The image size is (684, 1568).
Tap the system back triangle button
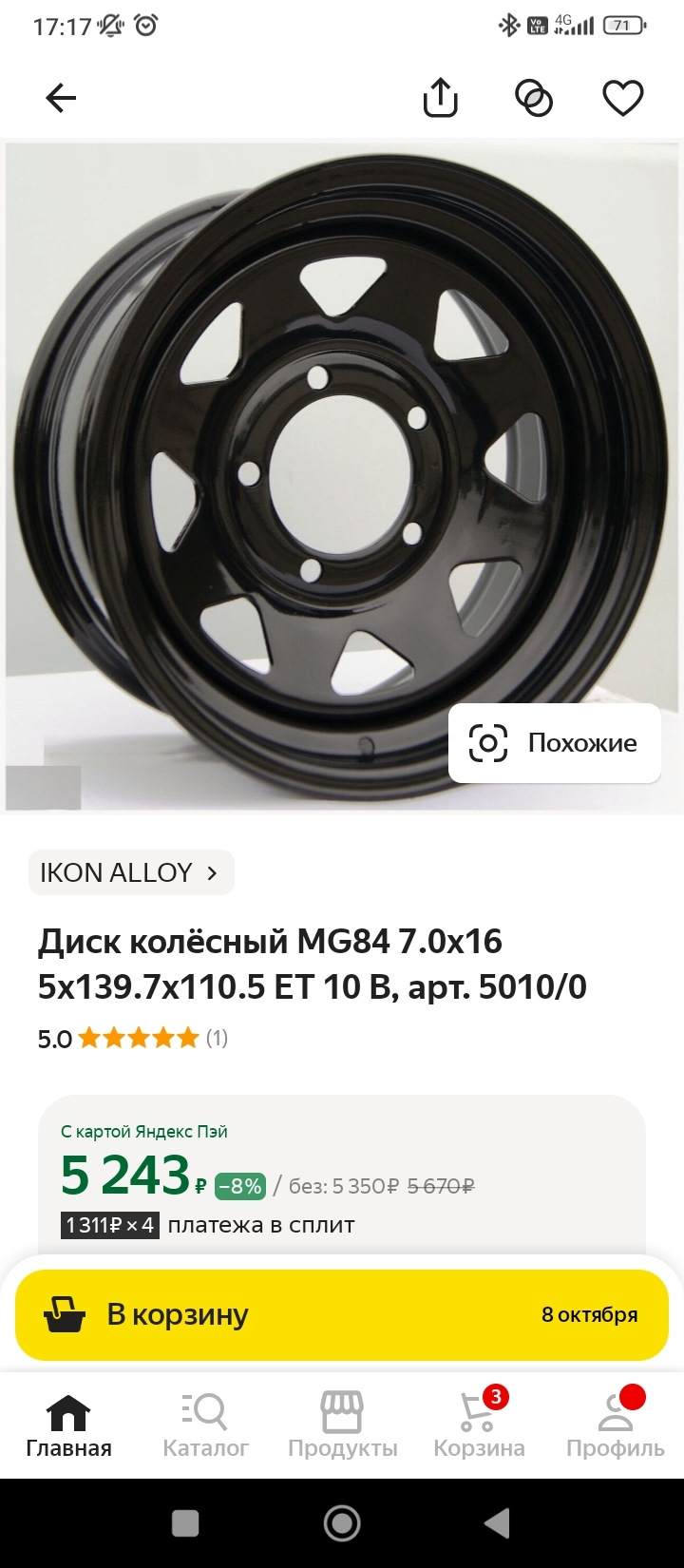click(497, 1523)
